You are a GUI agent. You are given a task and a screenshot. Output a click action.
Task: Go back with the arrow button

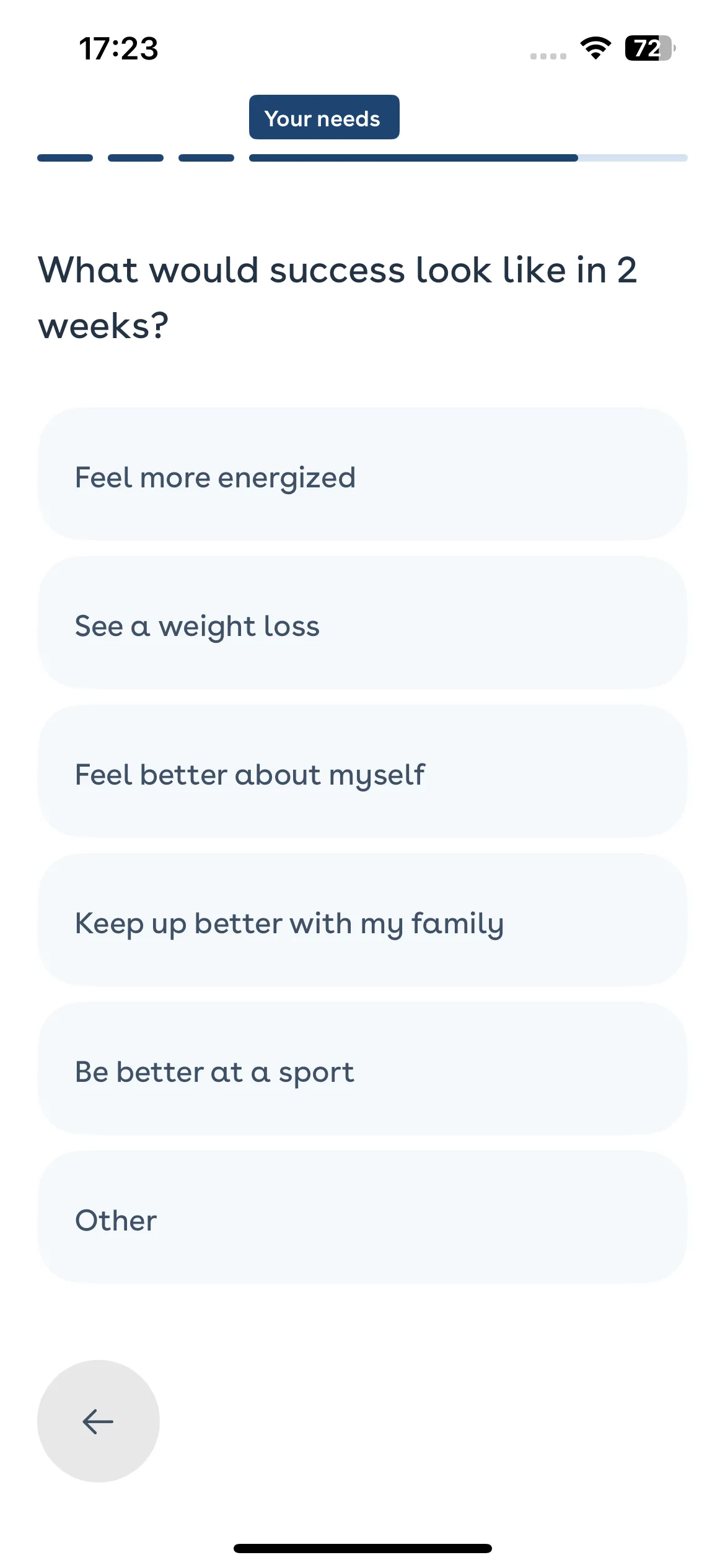(99, 1421)
